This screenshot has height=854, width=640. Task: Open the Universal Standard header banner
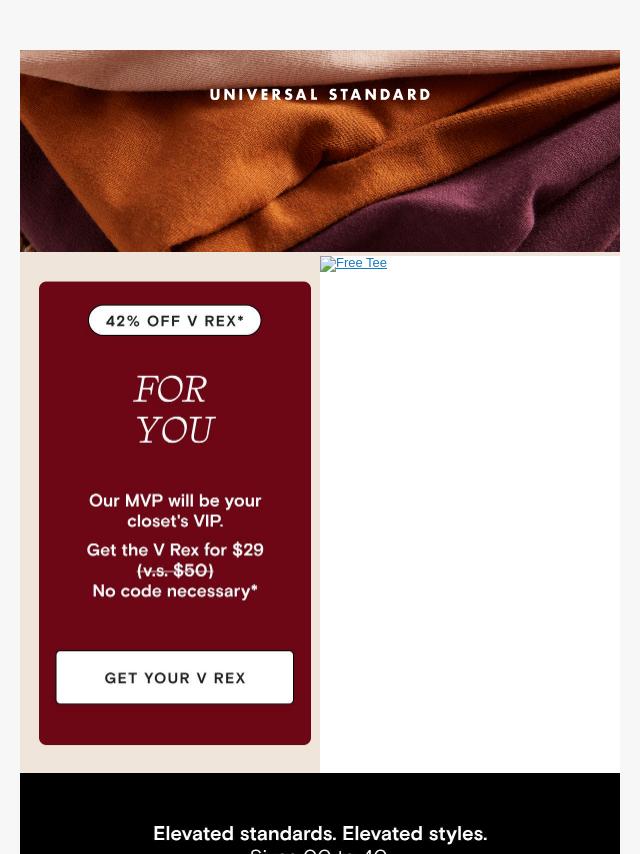[320, 150]
